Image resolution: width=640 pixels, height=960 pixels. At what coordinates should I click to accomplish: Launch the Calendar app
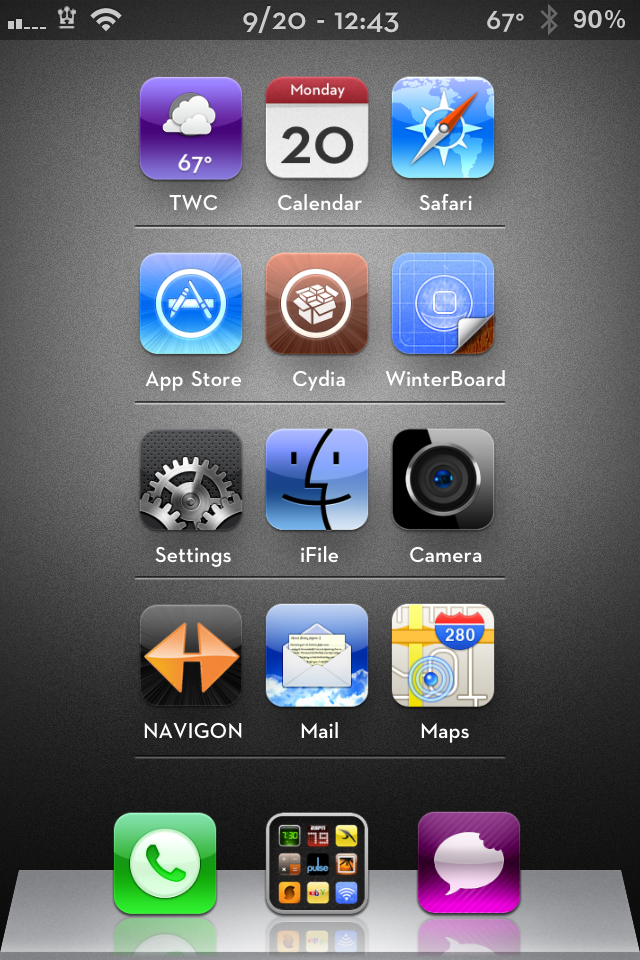317,129
